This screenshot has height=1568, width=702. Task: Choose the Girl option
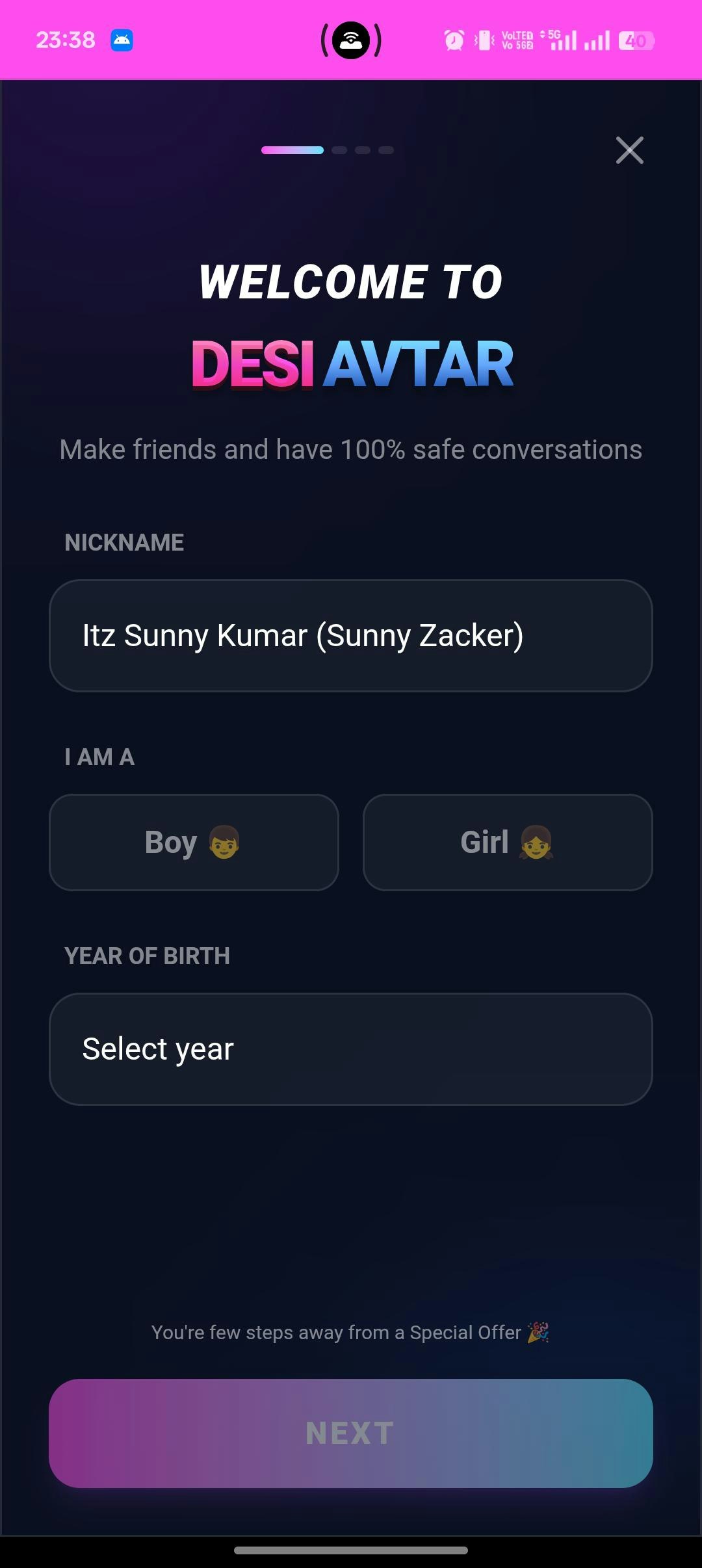coord(508,843)
